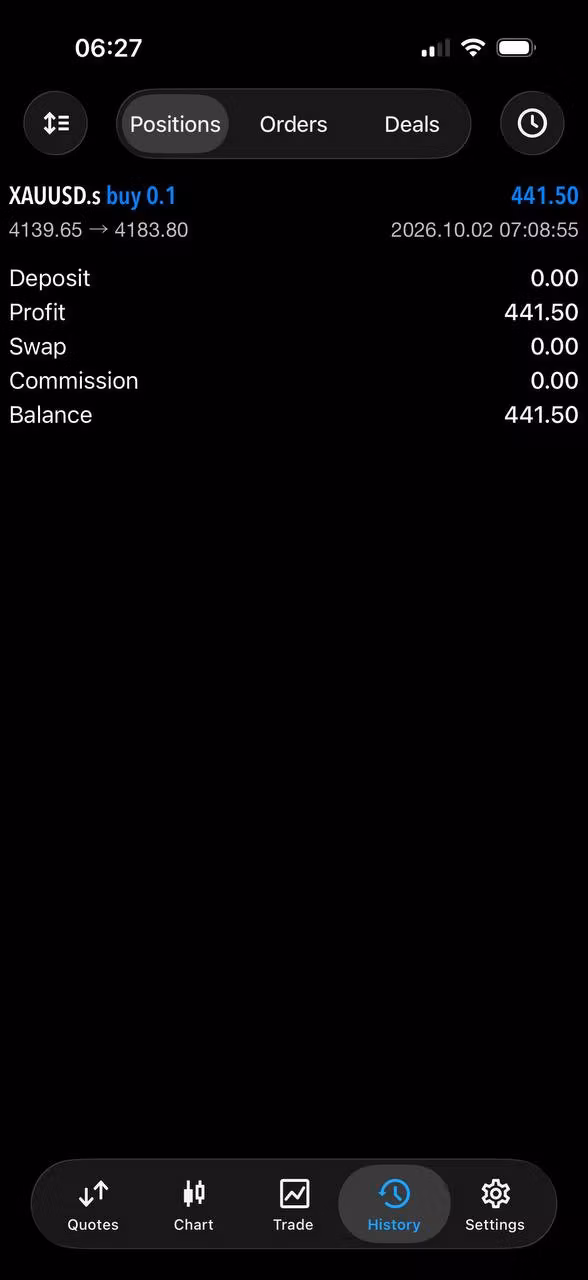Open the history period clock icon
The width and height of the screenshot is (588, 1280).
click(x=532, y=123)
